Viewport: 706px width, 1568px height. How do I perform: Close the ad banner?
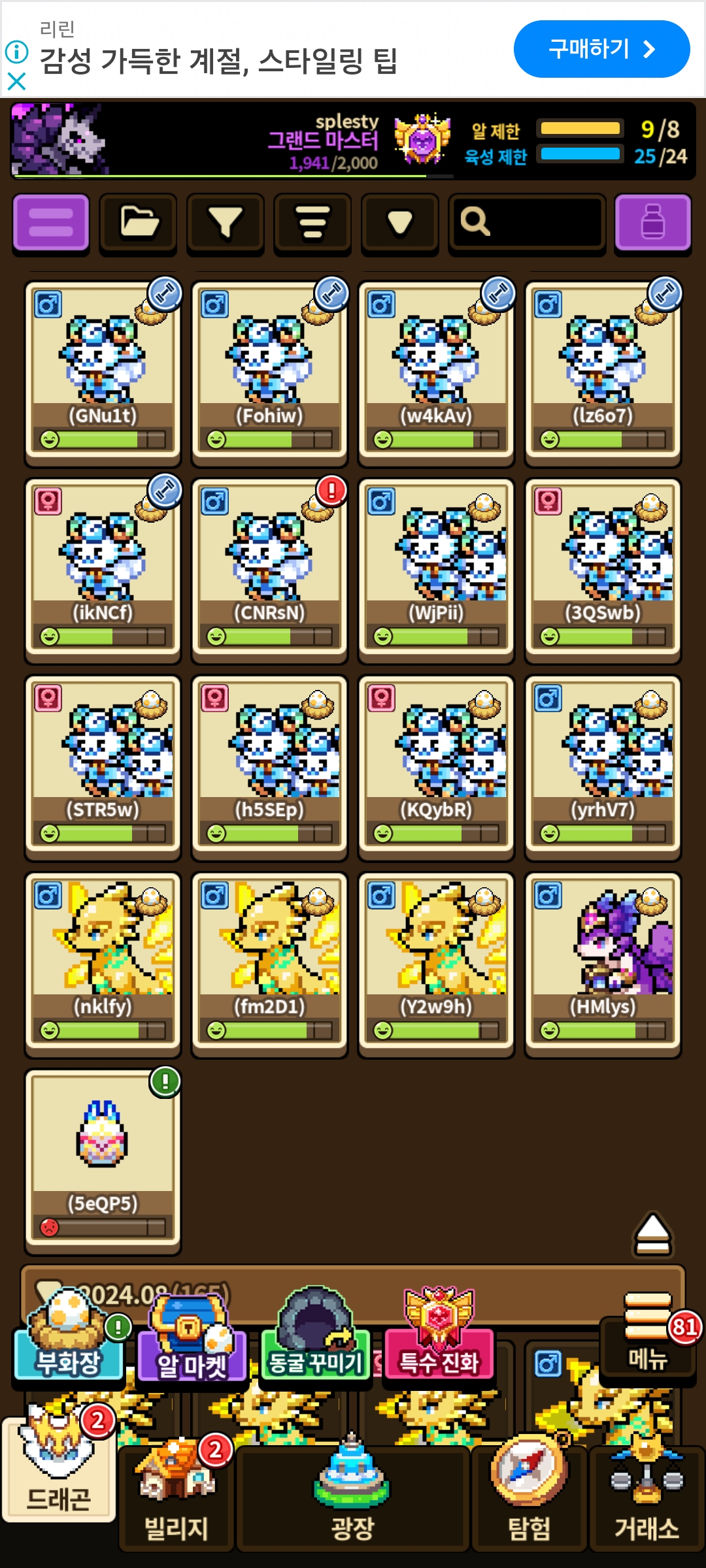16,82
